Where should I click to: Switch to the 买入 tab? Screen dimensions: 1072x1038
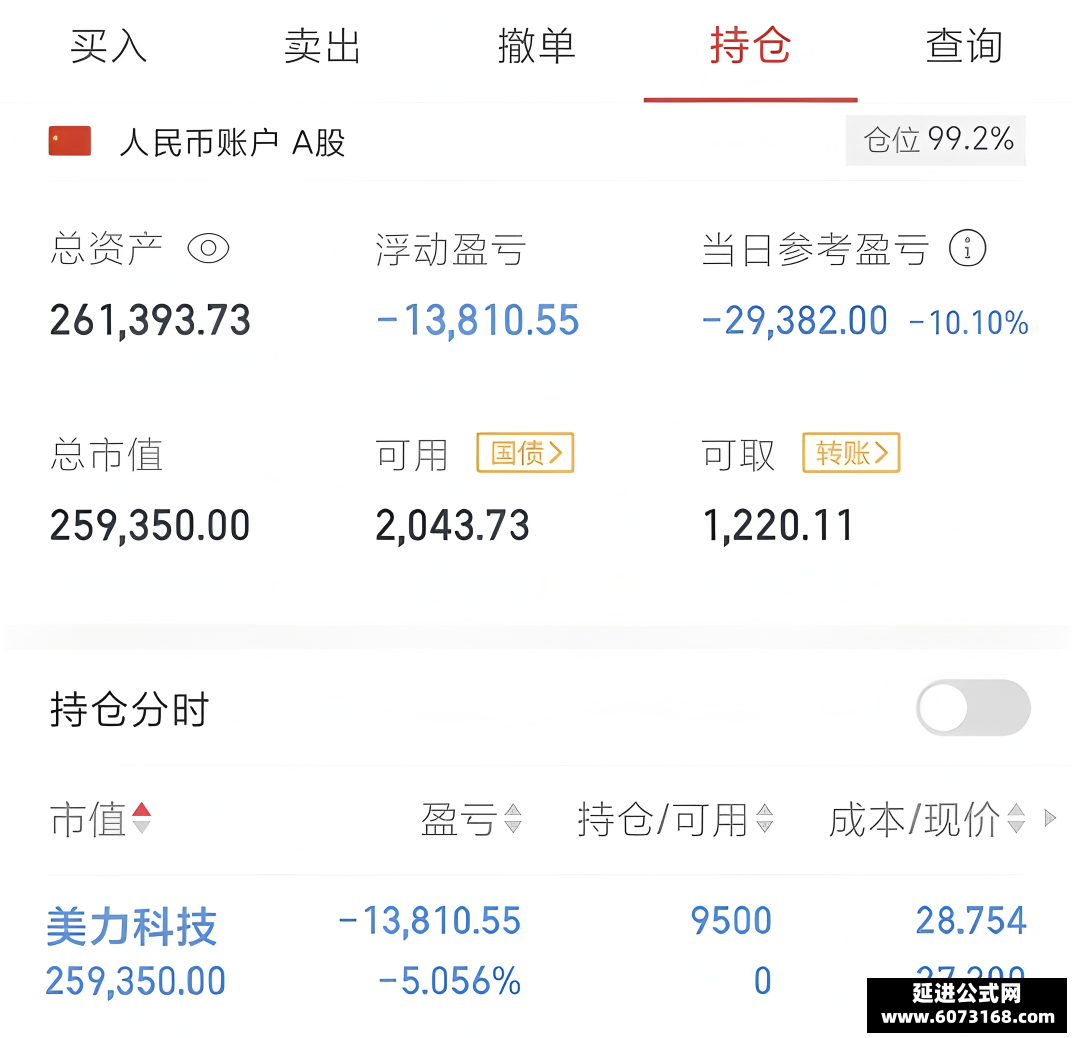(108, 46)
